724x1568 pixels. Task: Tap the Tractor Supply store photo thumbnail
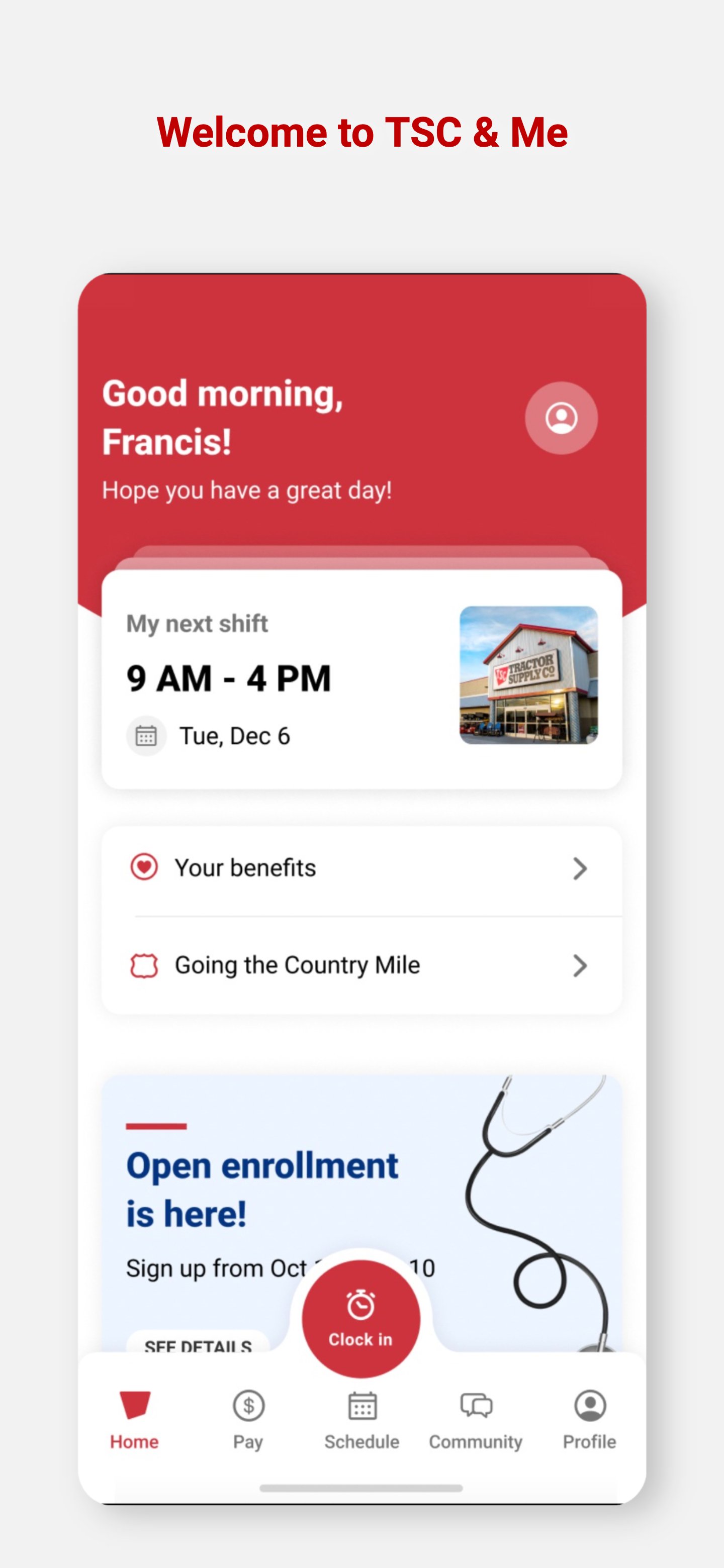coord(528,675)
